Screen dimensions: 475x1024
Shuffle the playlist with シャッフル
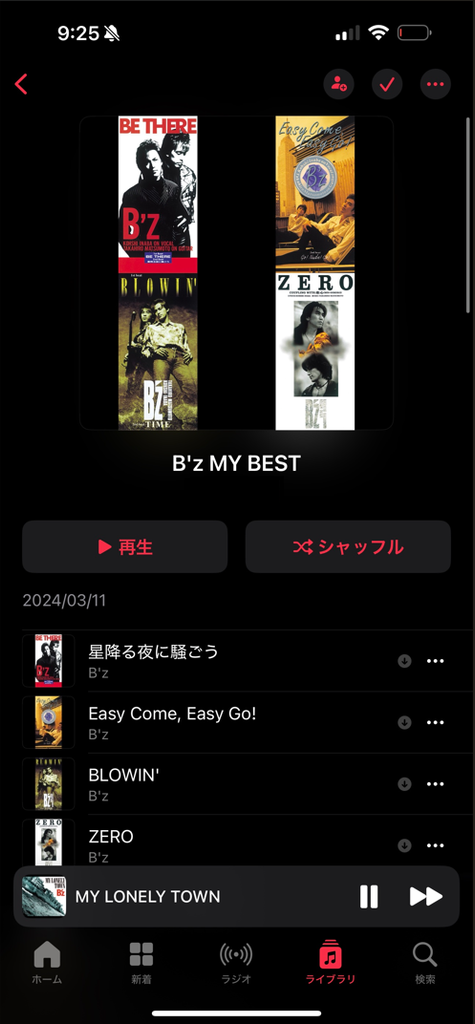(x=348, y=547)
